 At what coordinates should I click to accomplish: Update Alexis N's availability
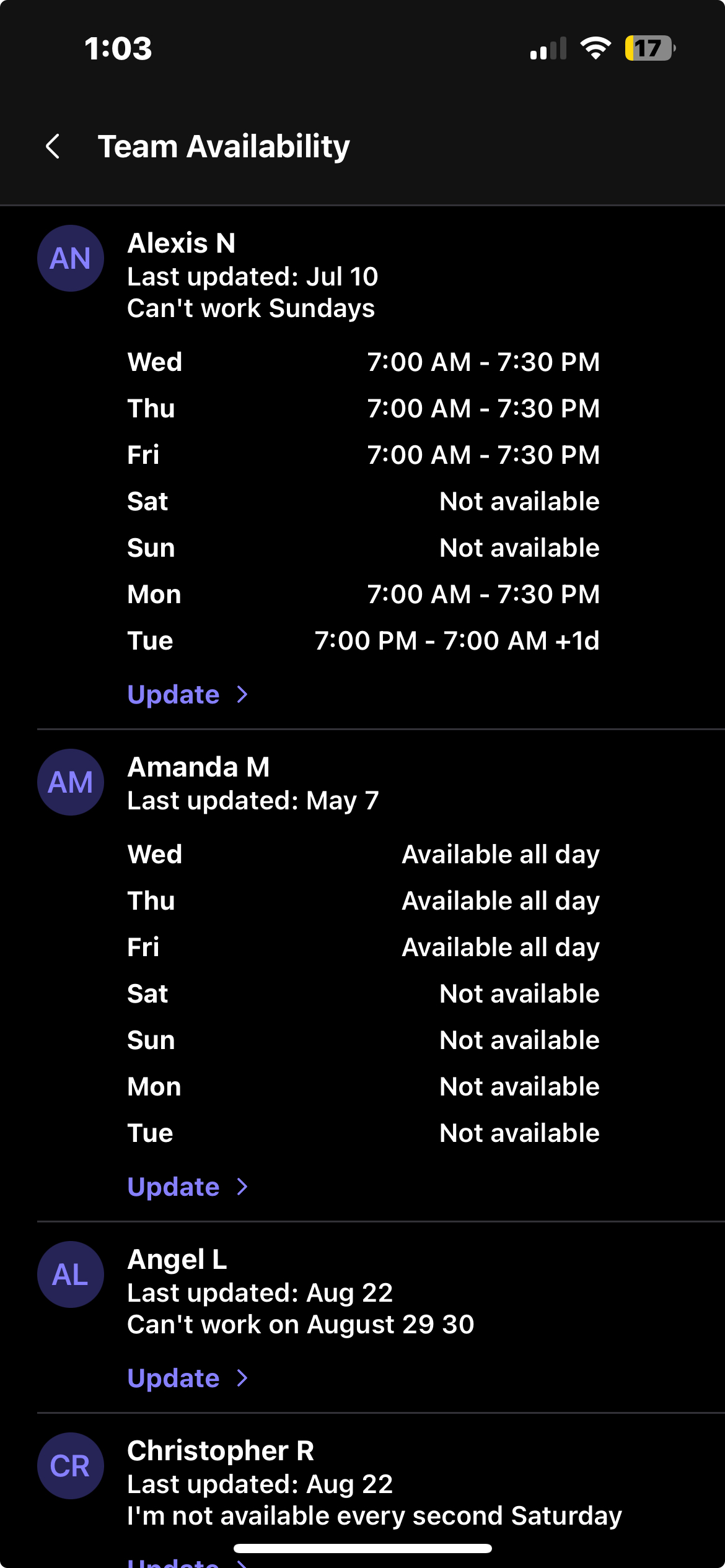(187, 694)
